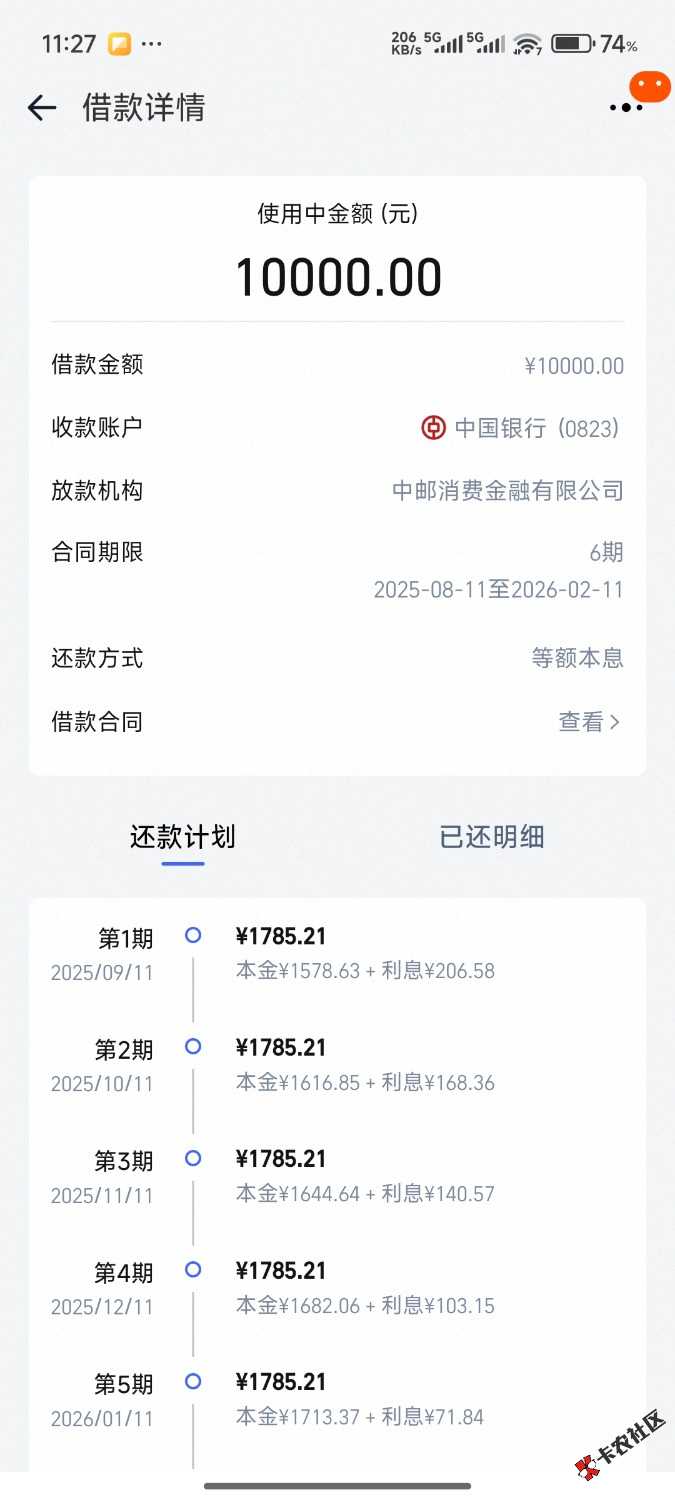This screenshot has height=1500, width=675.
Task: View the loan contract via 查看
Action: pyautogui.click(x=589, y=721)
